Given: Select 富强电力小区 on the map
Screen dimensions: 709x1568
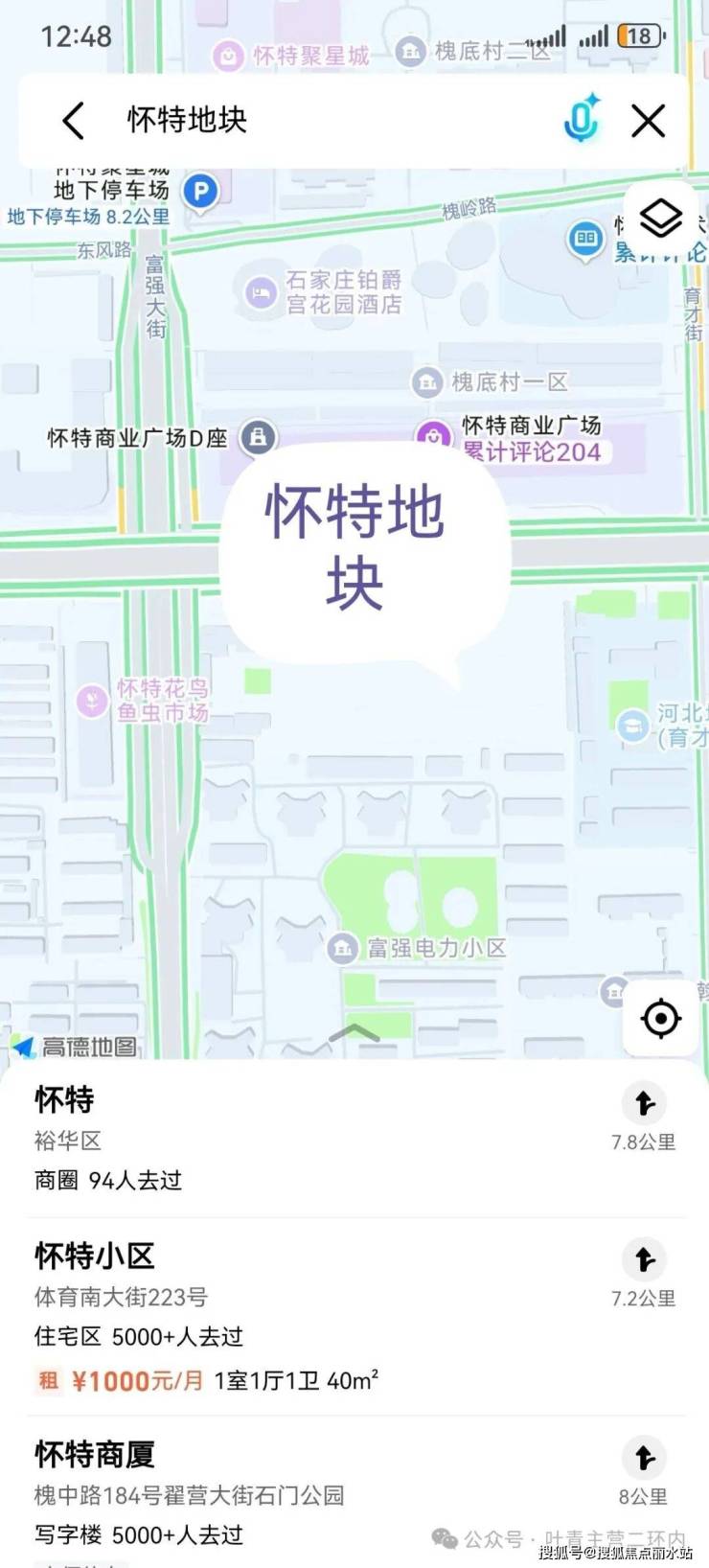Looking at the screenshot, I should point(342,949).
